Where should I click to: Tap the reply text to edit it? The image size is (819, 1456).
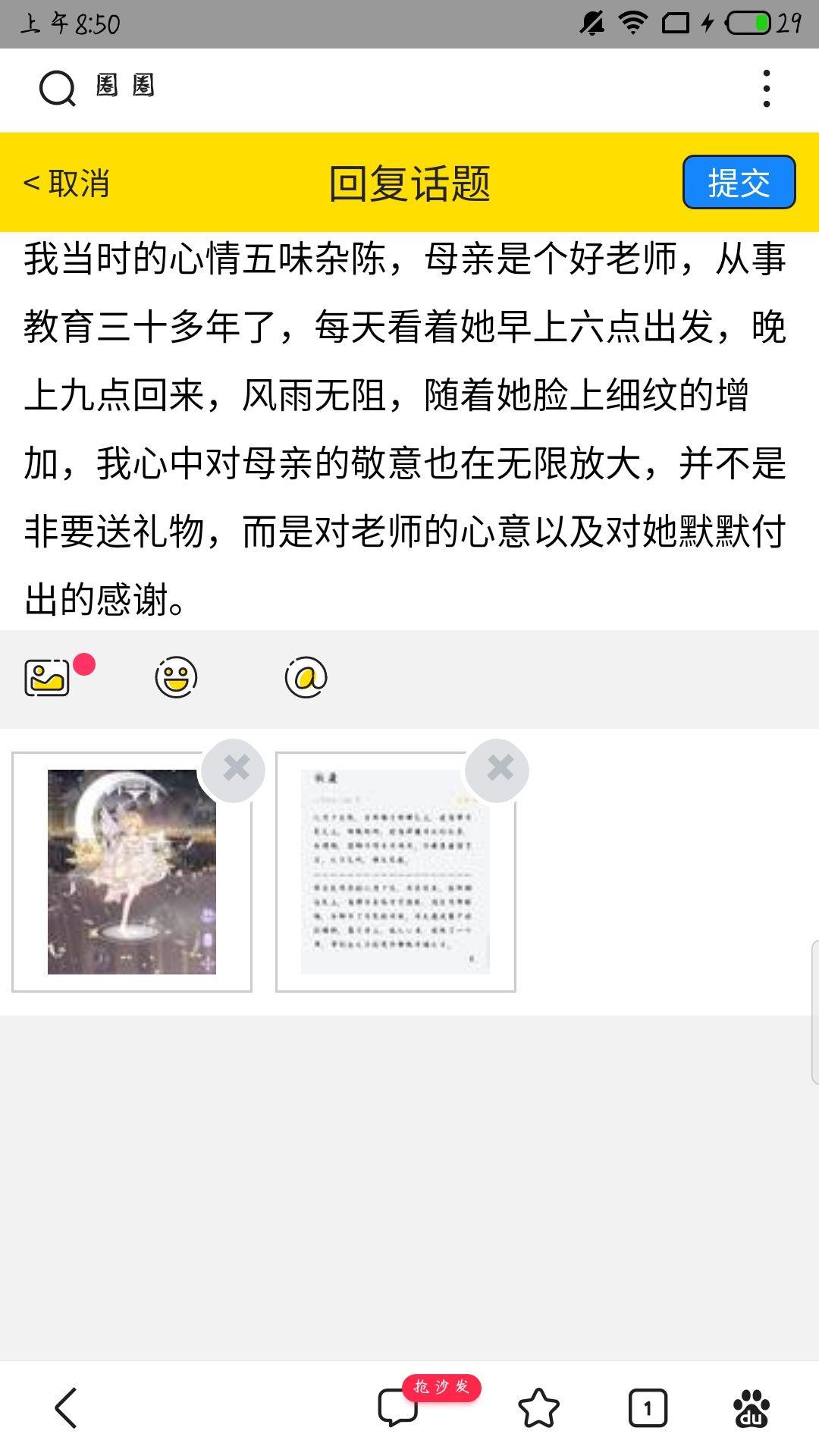pyautogui.click(x=405, y=429)
